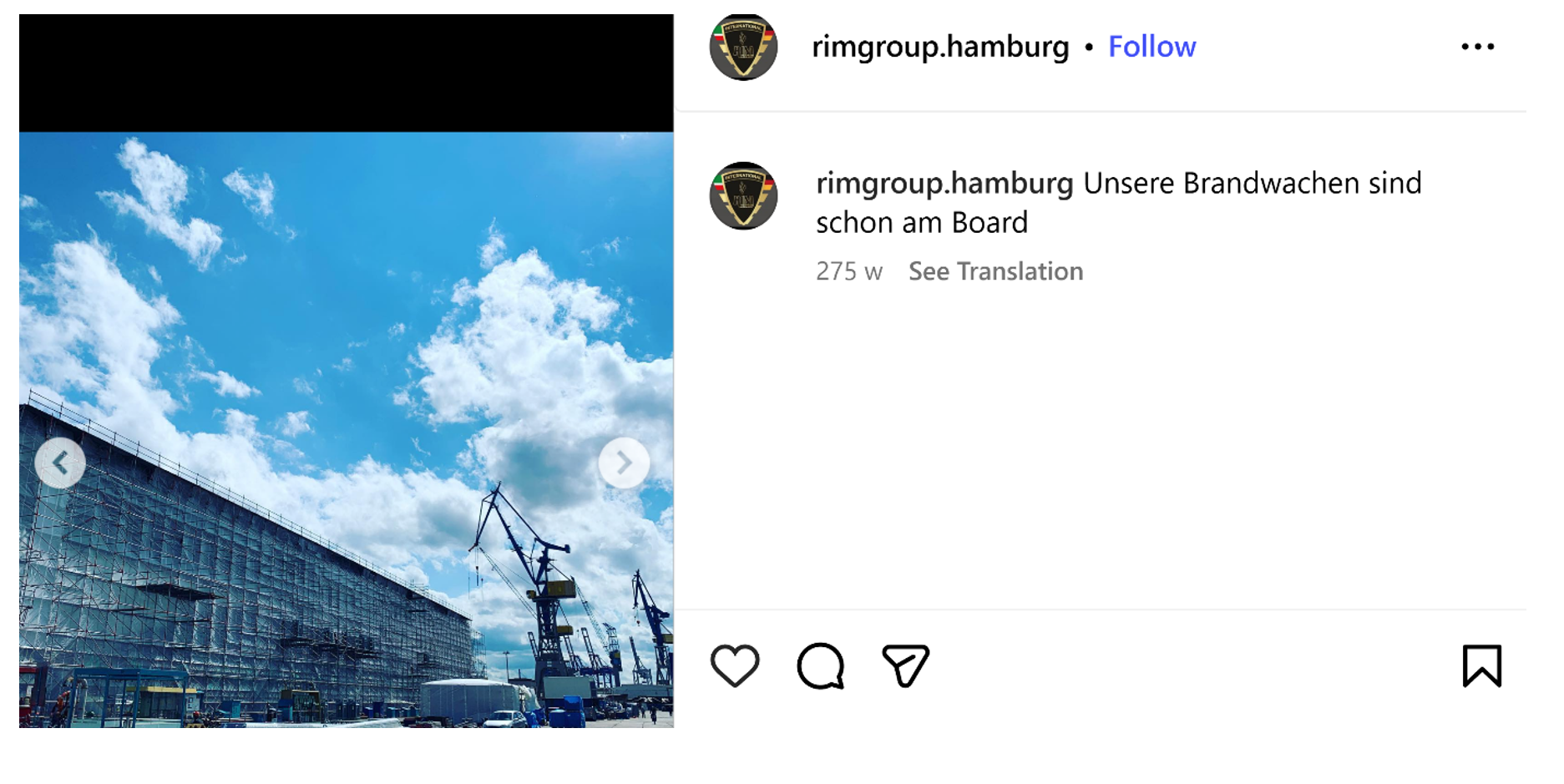This screenshot has width=1564, height=784.
Task: Open rimgroup.hamburg profile from header username
Action: 939,47
